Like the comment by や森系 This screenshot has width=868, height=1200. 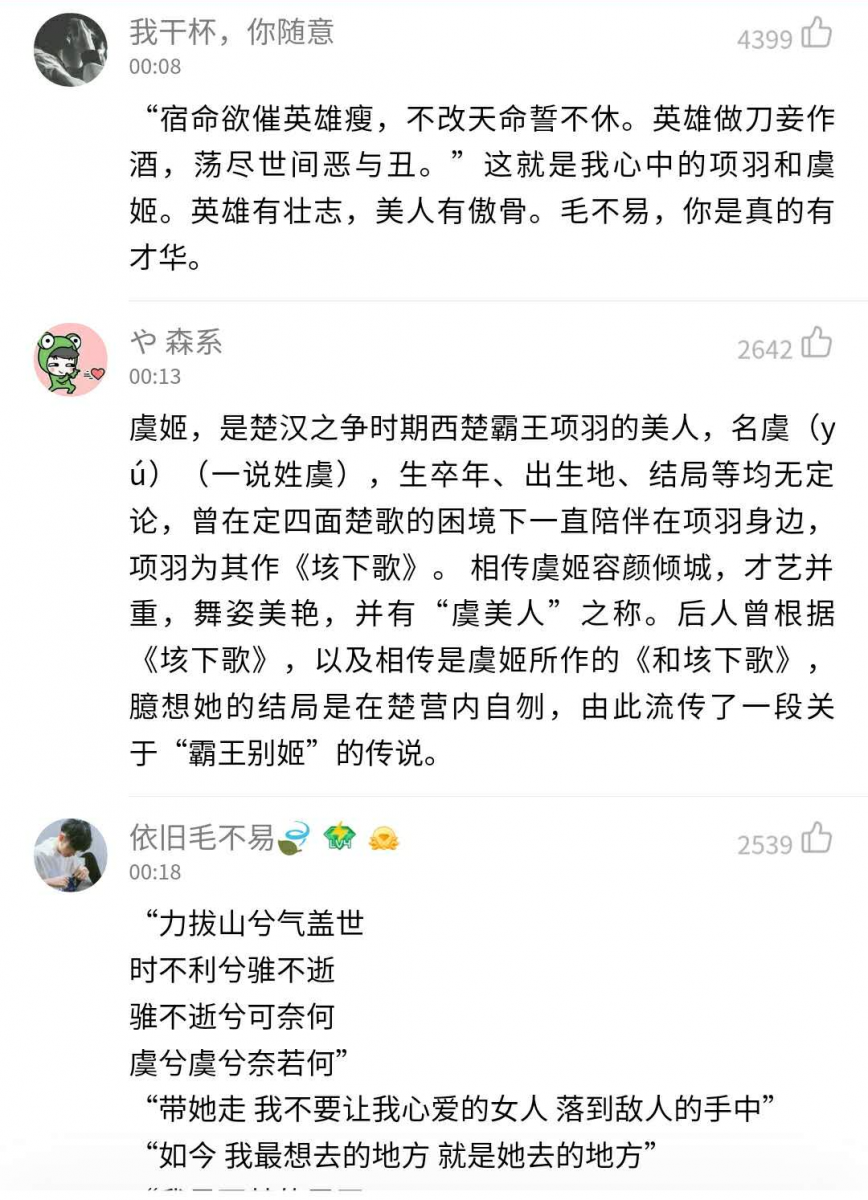[x=817, y=345]
